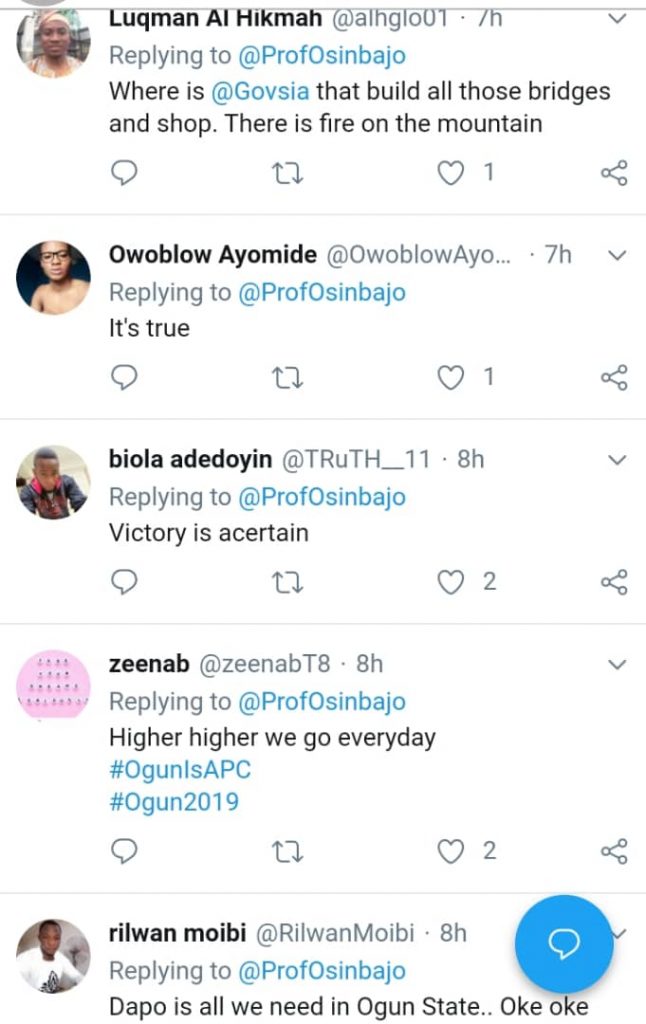Share zeenab's tweet
Image resolution: width=646 pixels, height=1024 pixels.
click(x=613, y=851)
